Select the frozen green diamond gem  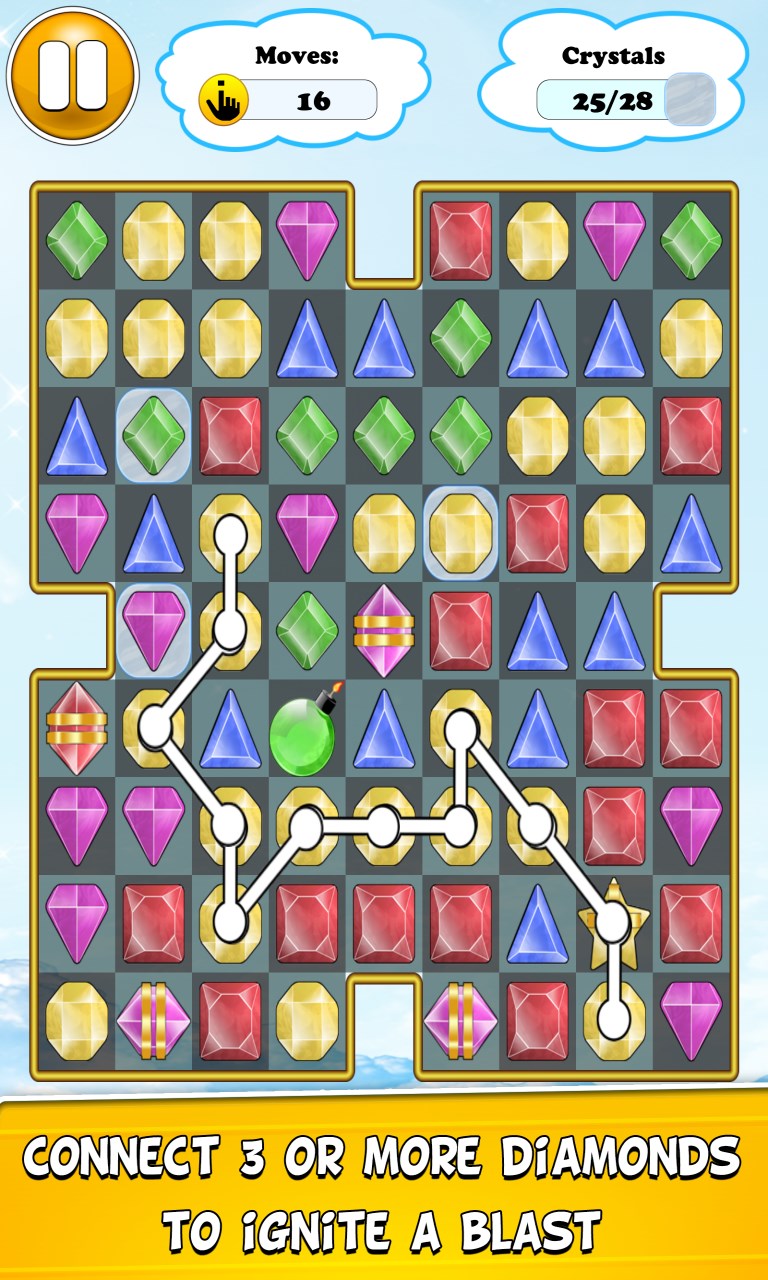pyautogui.click(x=154, y=434)
